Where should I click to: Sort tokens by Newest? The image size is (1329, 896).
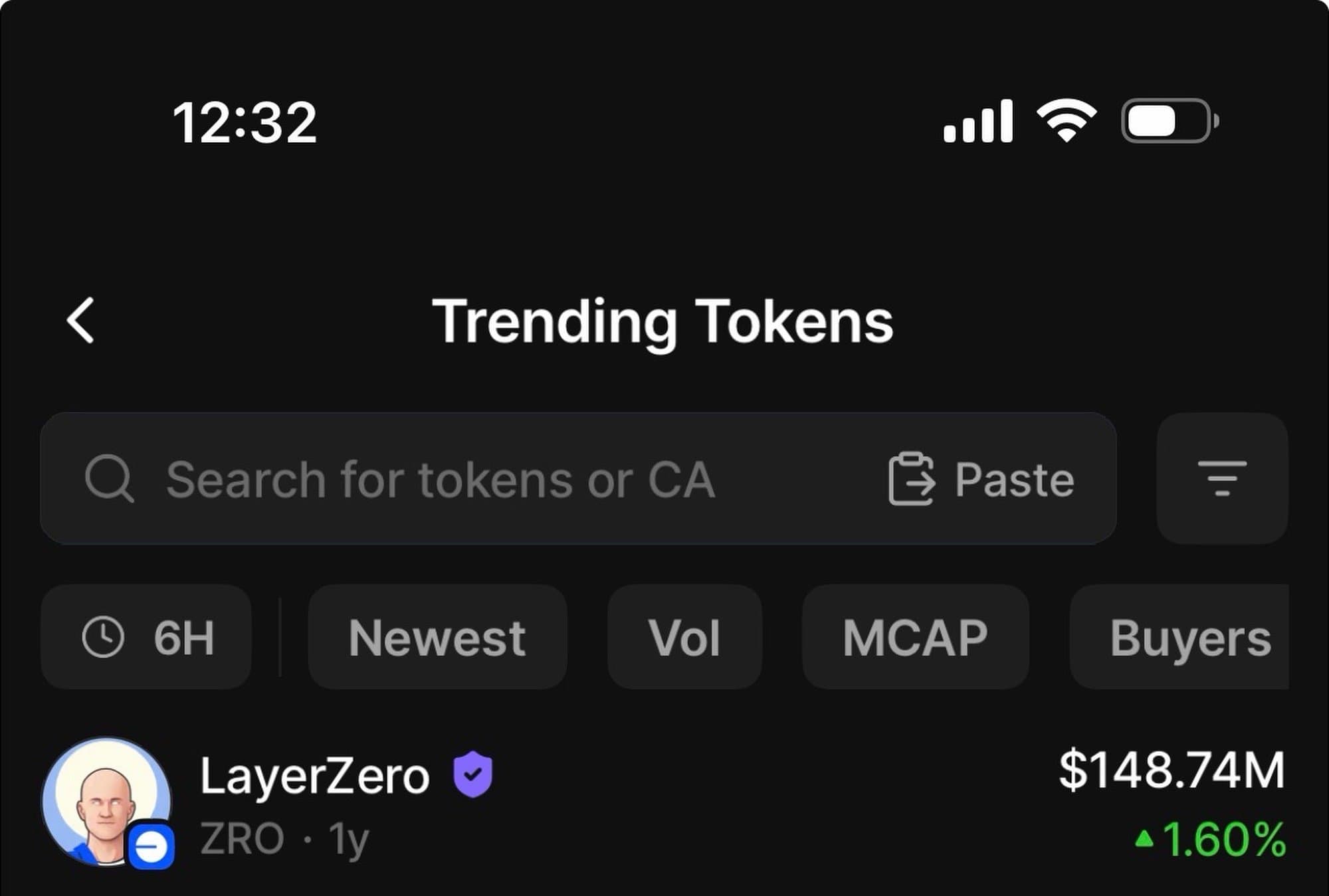[437, 637]
